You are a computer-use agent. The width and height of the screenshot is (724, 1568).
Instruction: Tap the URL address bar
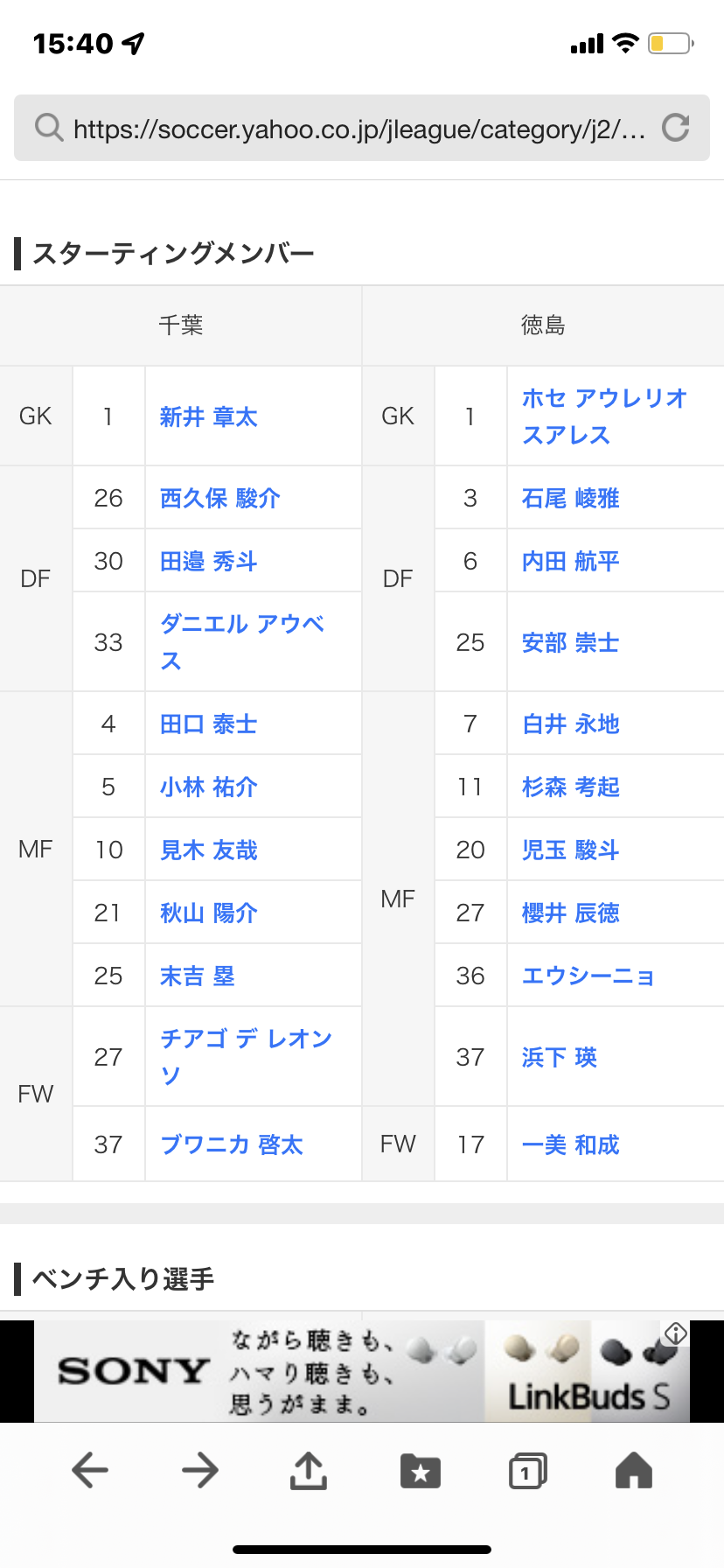tap(362, 128)
